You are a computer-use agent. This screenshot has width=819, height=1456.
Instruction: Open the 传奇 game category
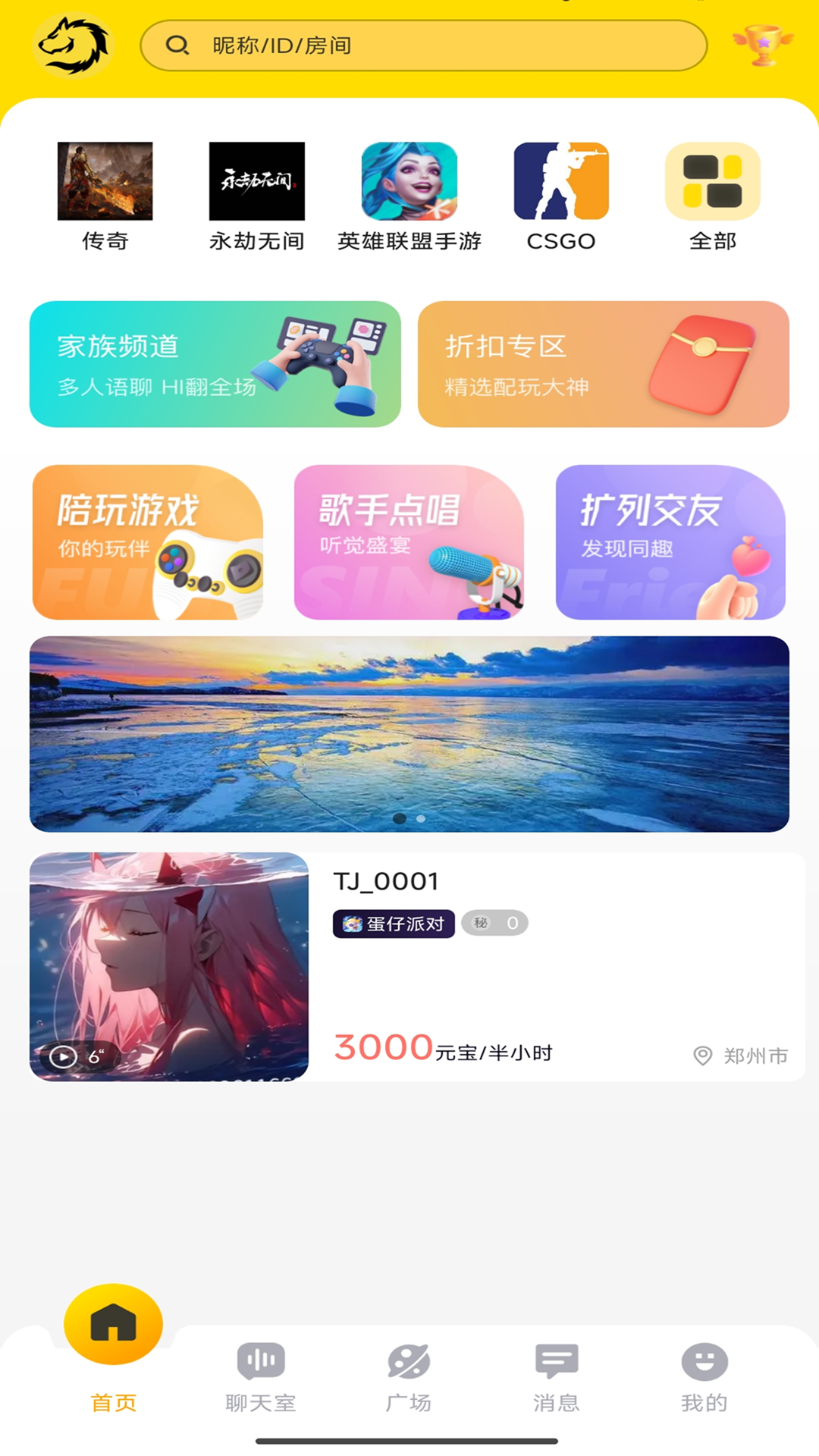[105, 196]
